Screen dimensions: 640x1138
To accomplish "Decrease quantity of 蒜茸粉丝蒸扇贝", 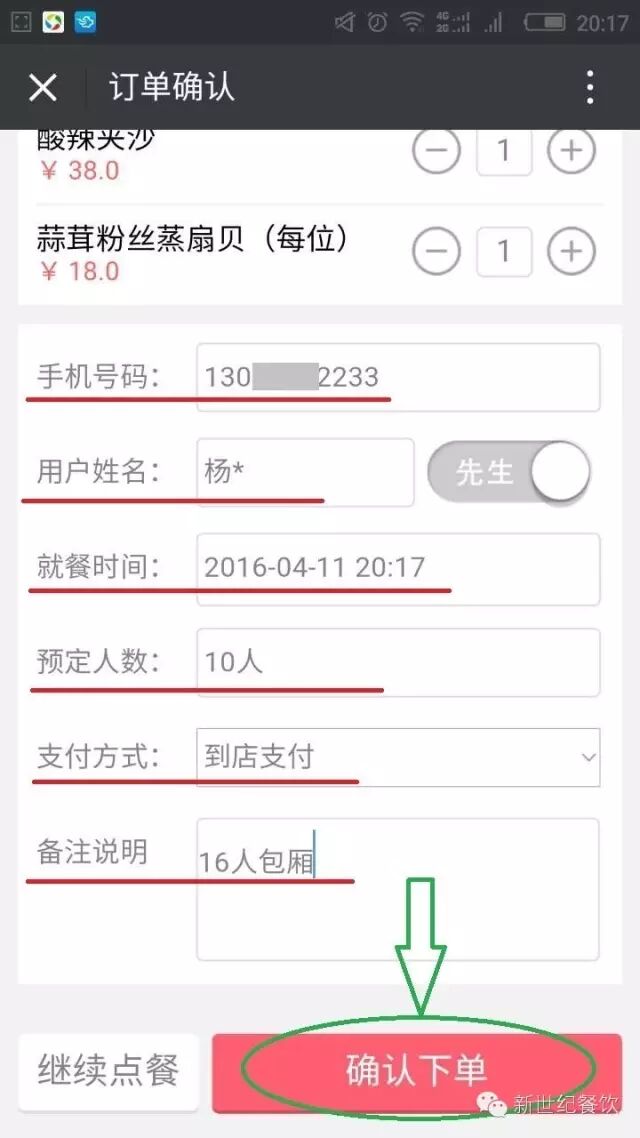I will click(x=436, y=252).
